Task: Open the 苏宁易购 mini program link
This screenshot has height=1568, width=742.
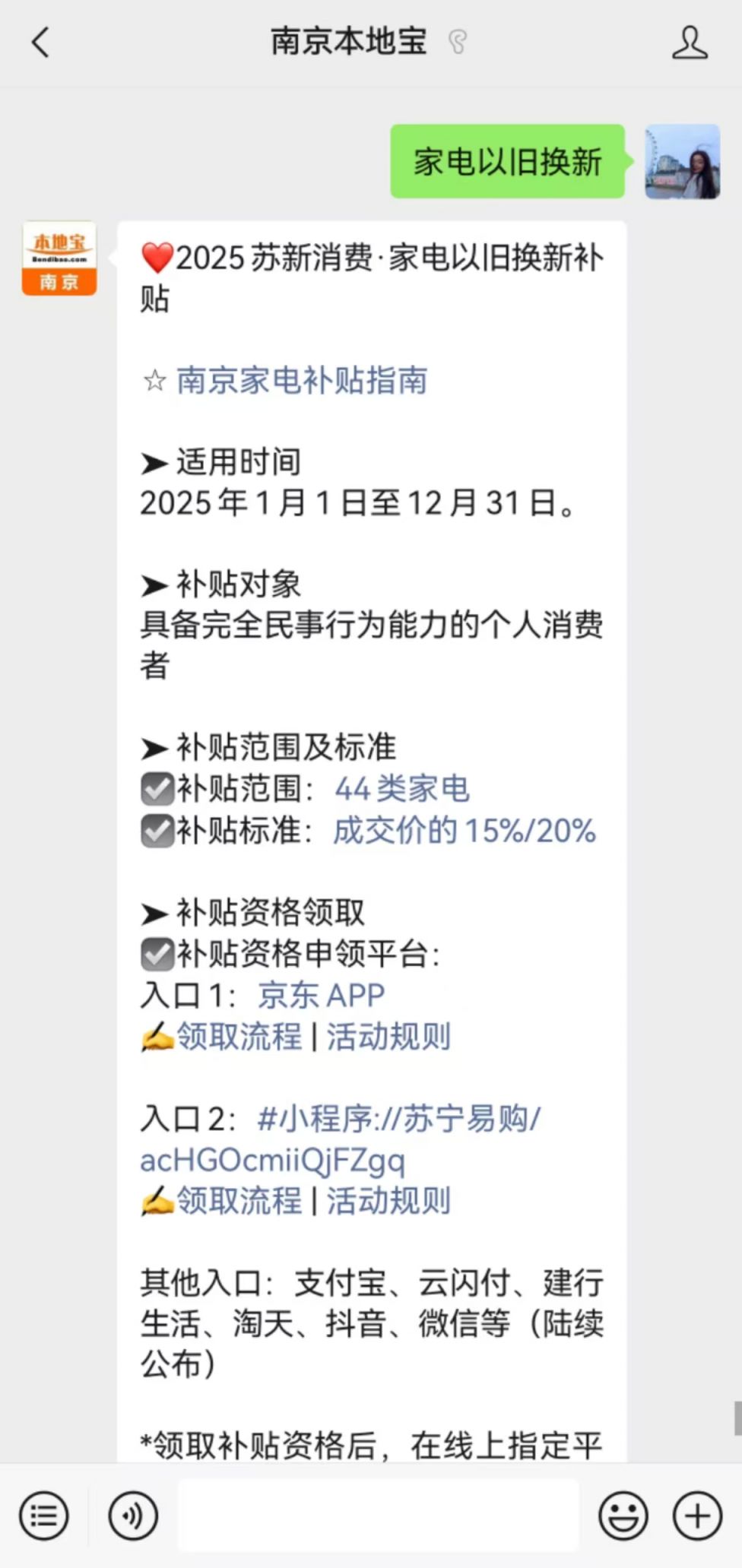Action: 341,1139
